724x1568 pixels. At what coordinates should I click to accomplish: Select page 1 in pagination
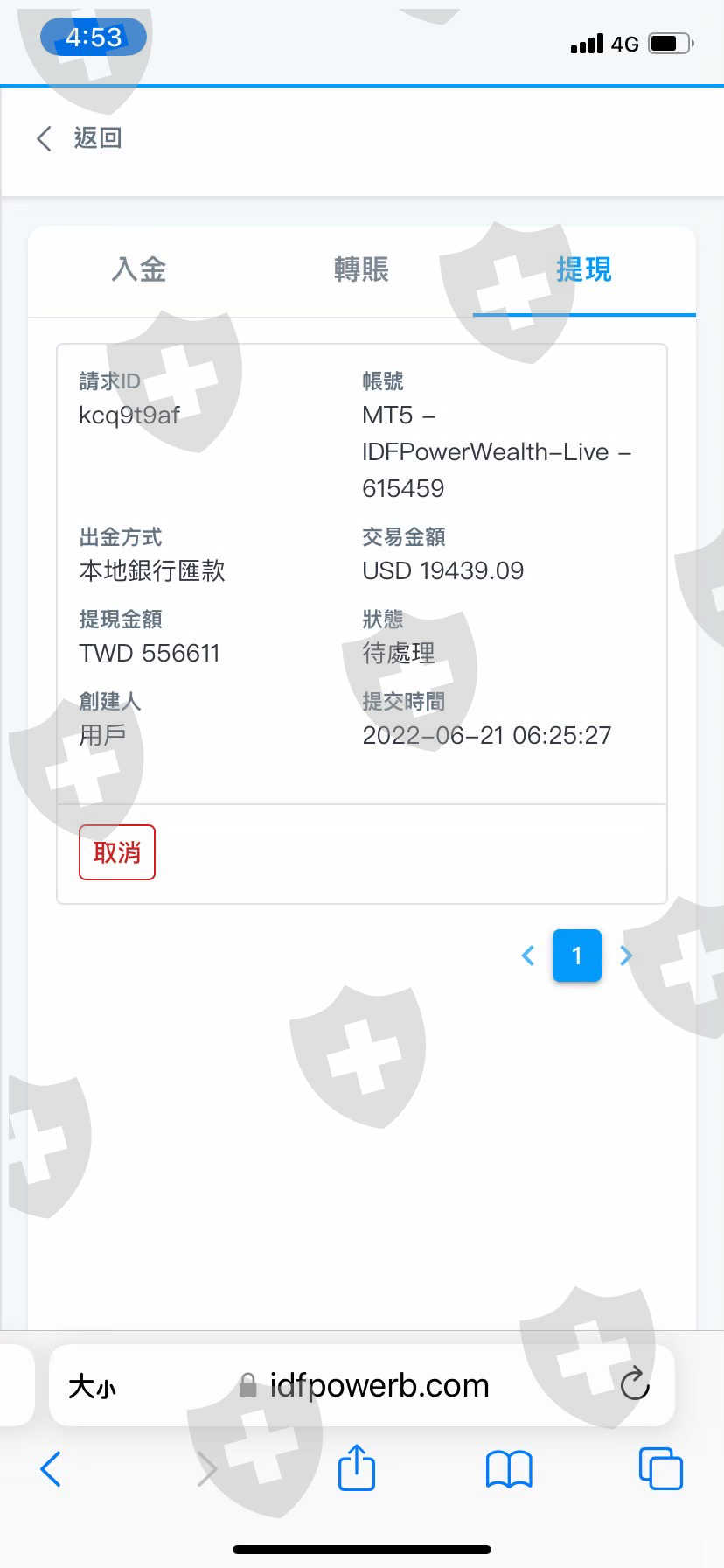577,955
